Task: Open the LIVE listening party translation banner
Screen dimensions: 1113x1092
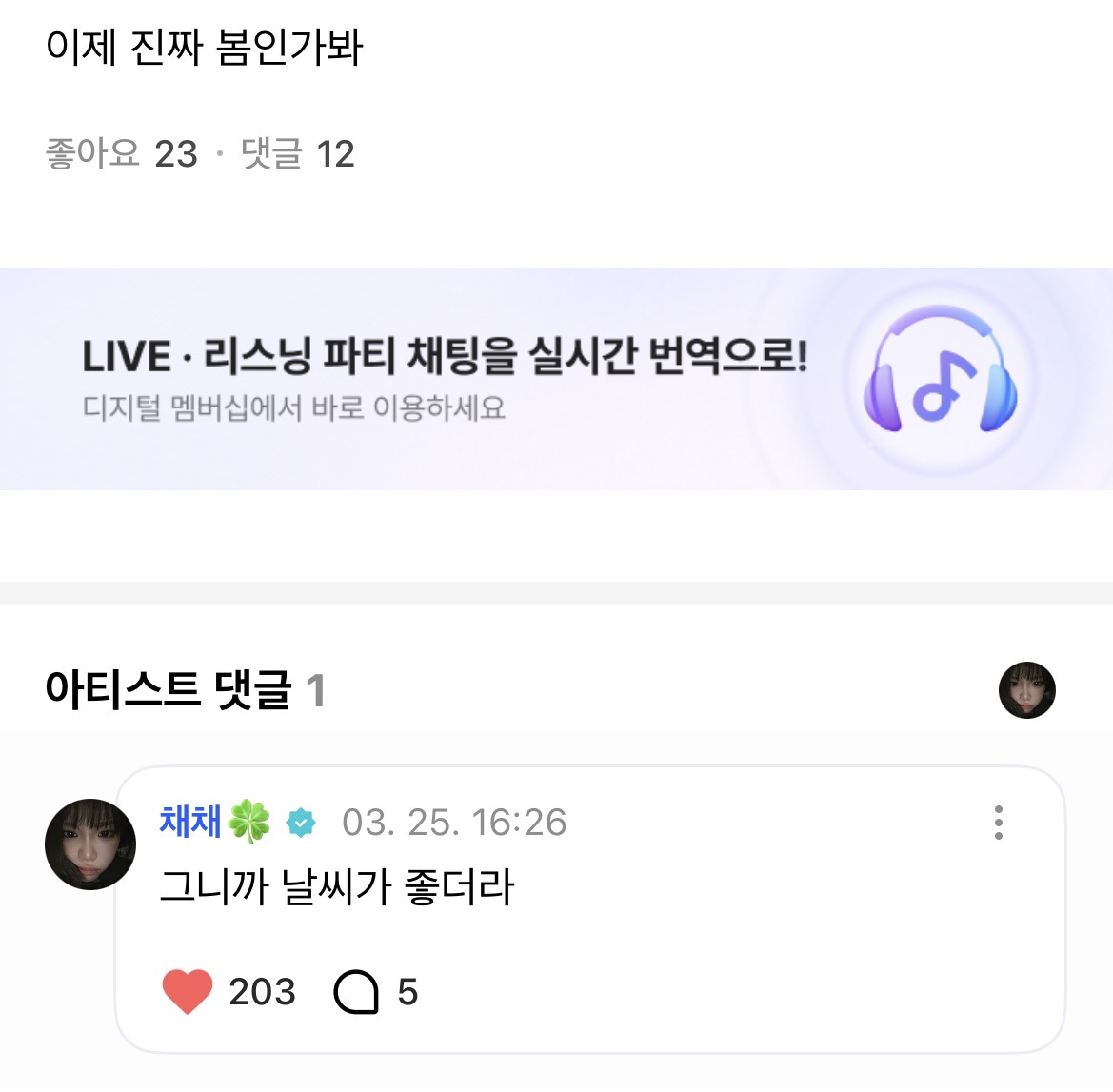Action: 556,379
